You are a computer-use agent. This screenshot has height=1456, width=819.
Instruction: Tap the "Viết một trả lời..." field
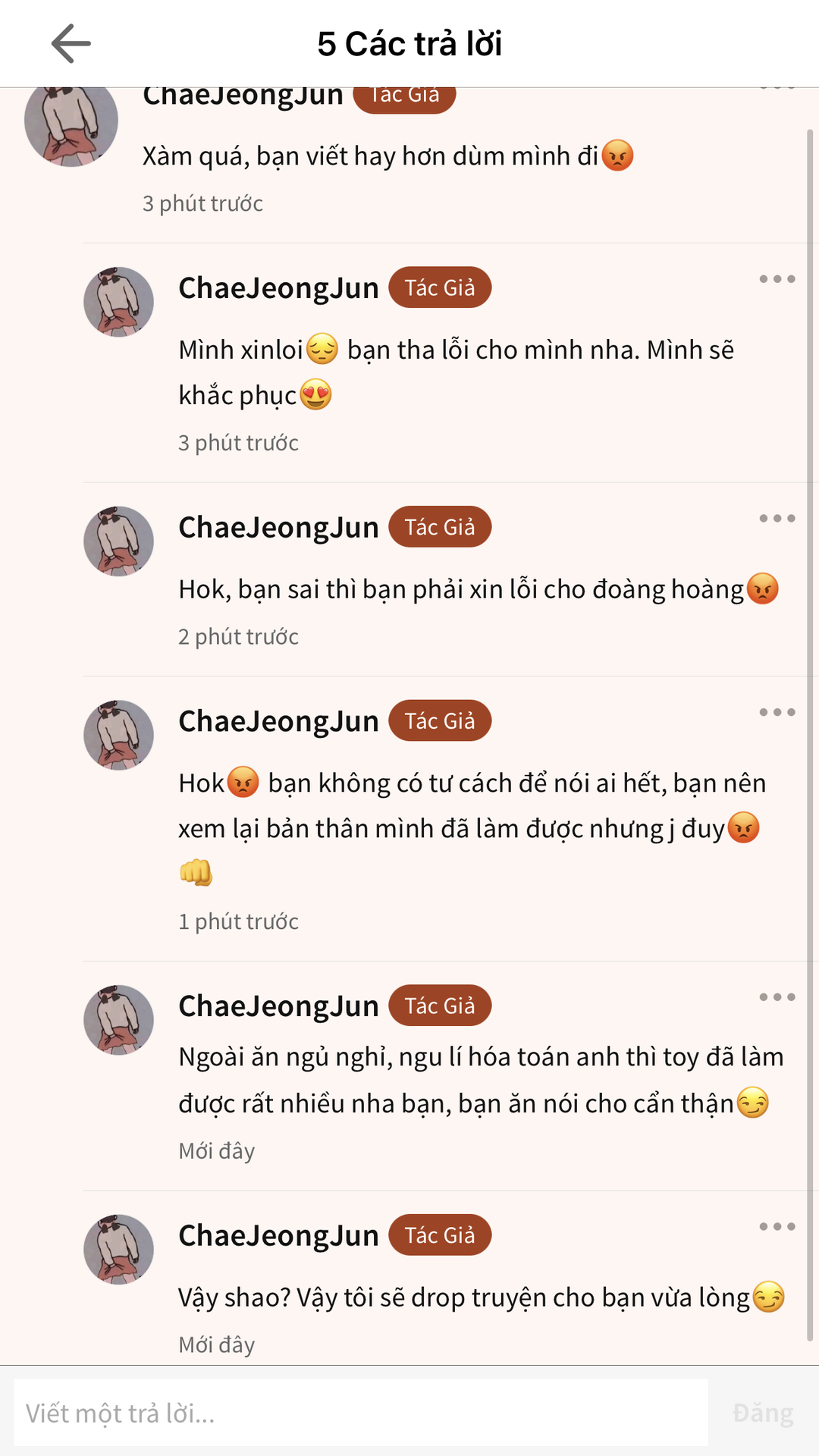pyautogui.click(x=361, y=1413)
